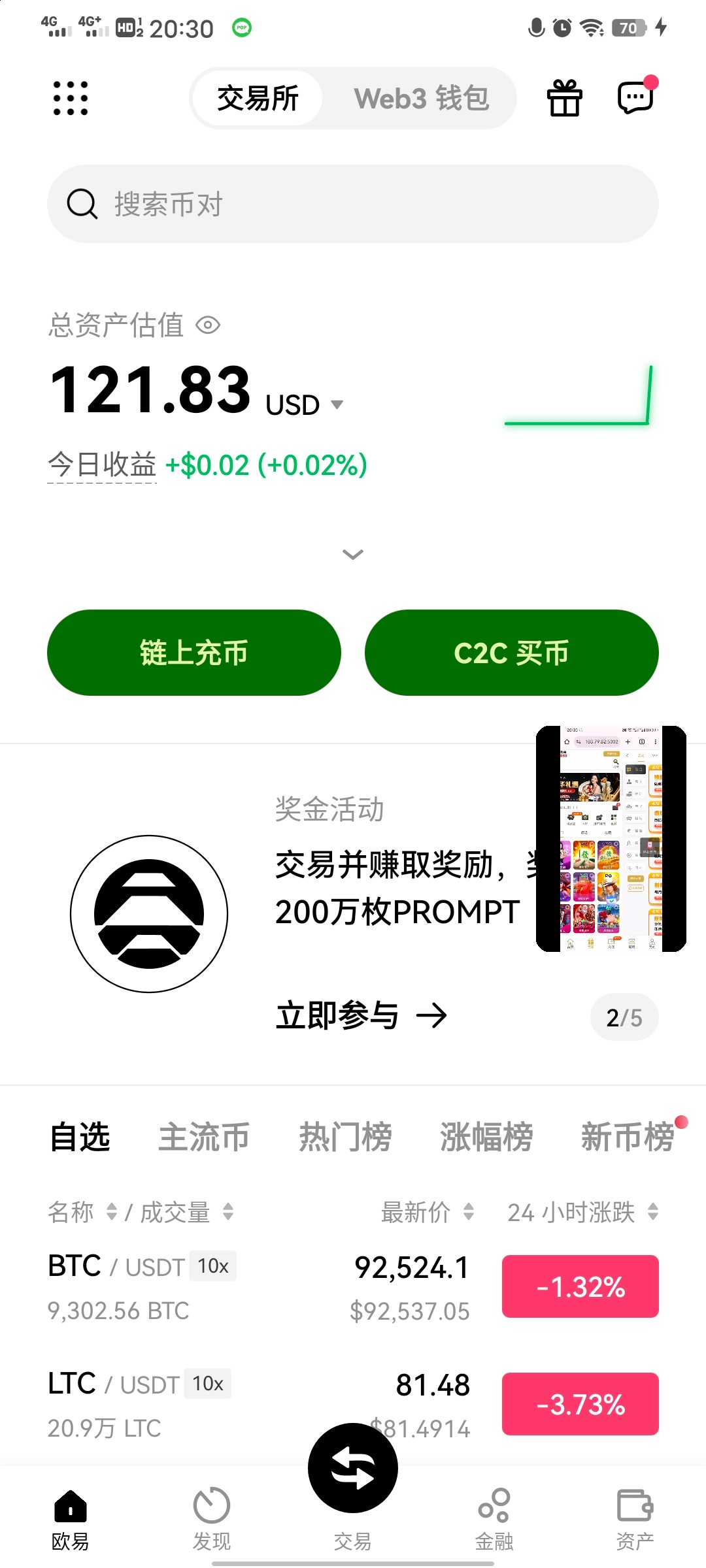706x1568 pixels.
Task: Switch to the 主流币 list tab
Action: [204, 1137]
